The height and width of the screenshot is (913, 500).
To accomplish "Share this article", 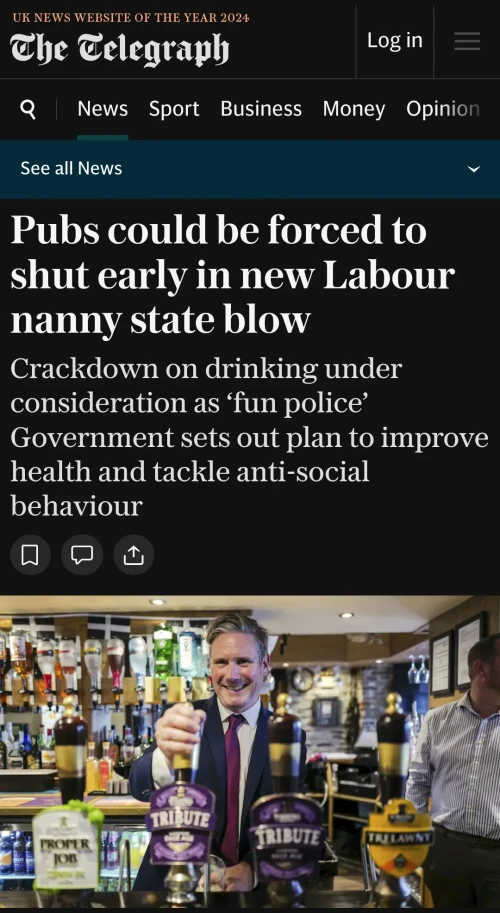I will coord(134,555).
